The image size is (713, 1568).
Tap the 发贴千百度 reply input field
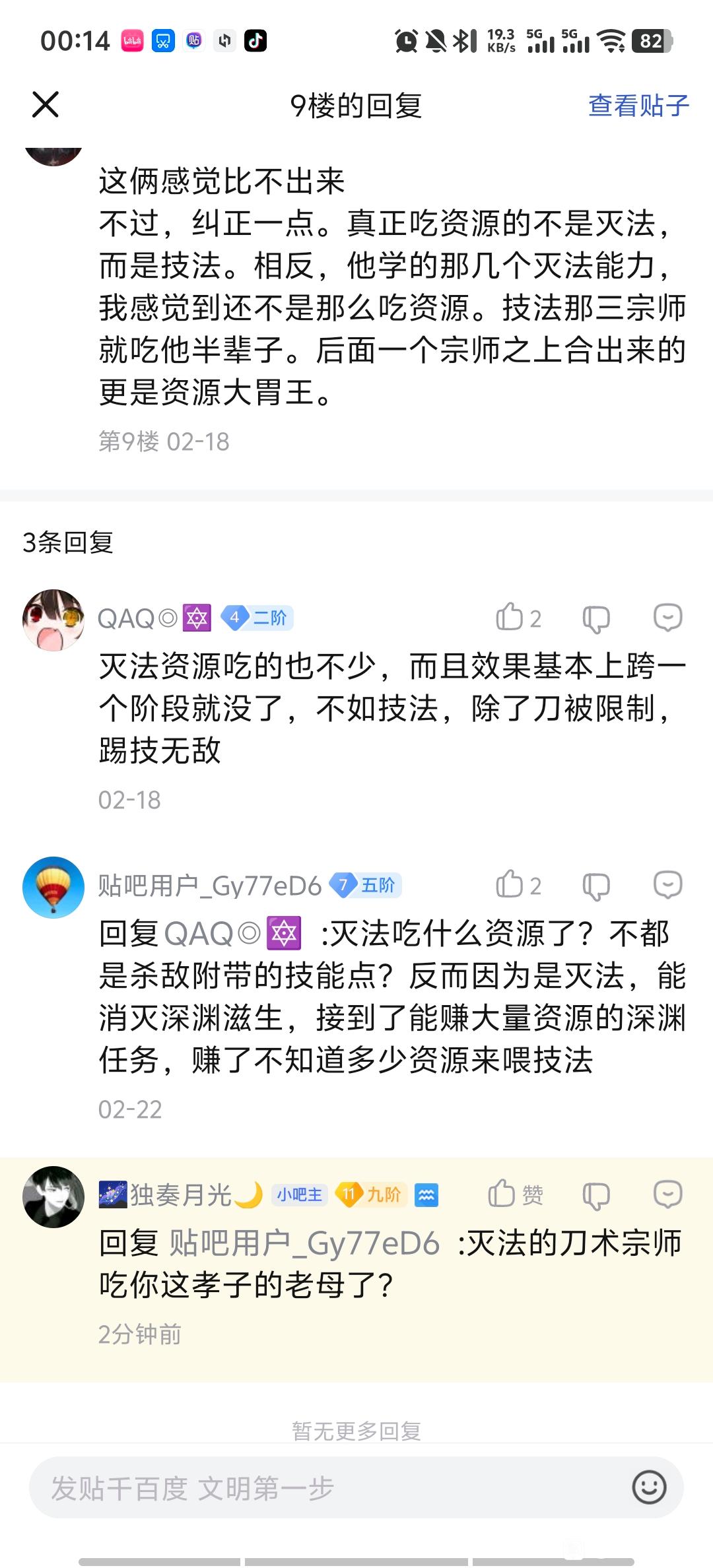pos(330,1488)
